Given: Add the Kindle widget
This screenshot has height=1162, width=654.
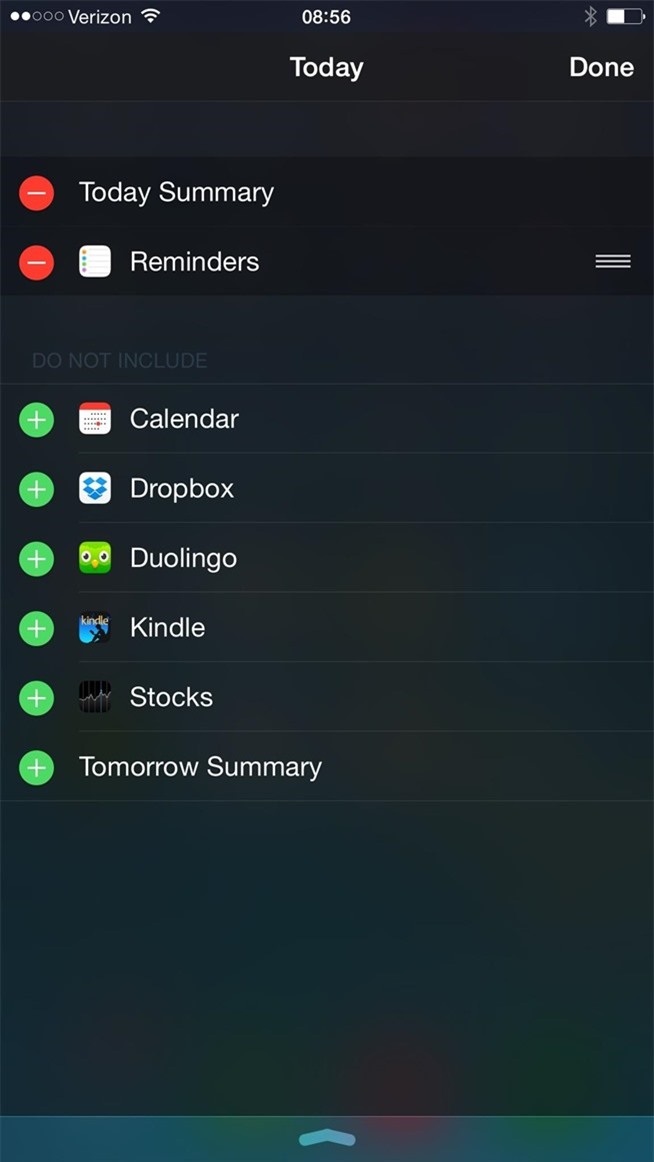Looking at the screenshot, I should (37, 628).
